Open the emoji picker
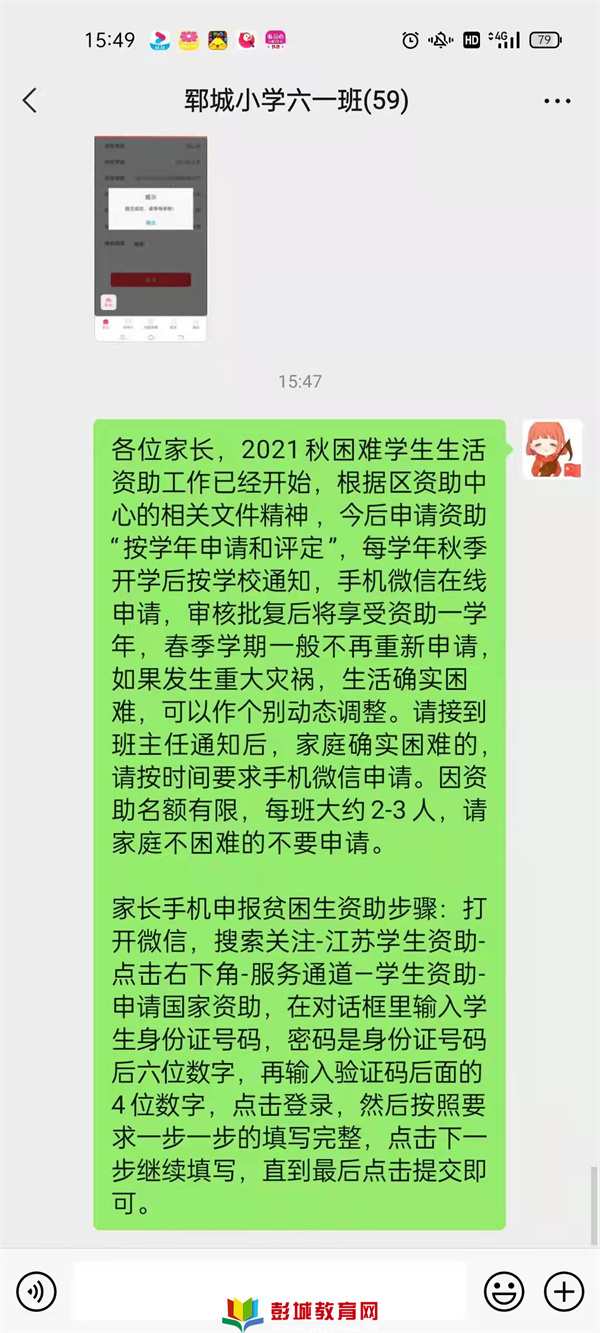Image resolution: width=600 pixels, height=1333 pixels. pos(504,1292)
